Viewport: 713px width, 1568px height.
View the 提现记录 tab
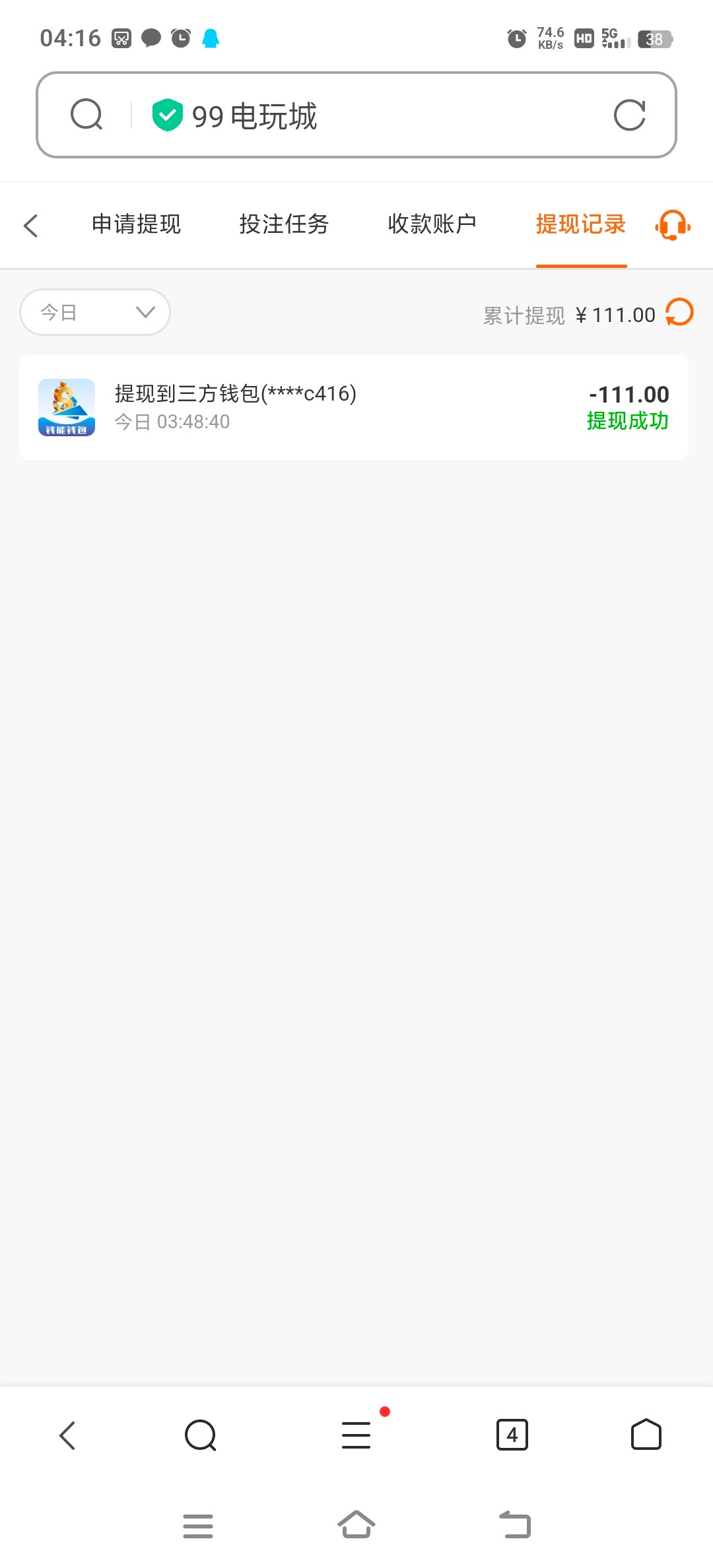580,224
